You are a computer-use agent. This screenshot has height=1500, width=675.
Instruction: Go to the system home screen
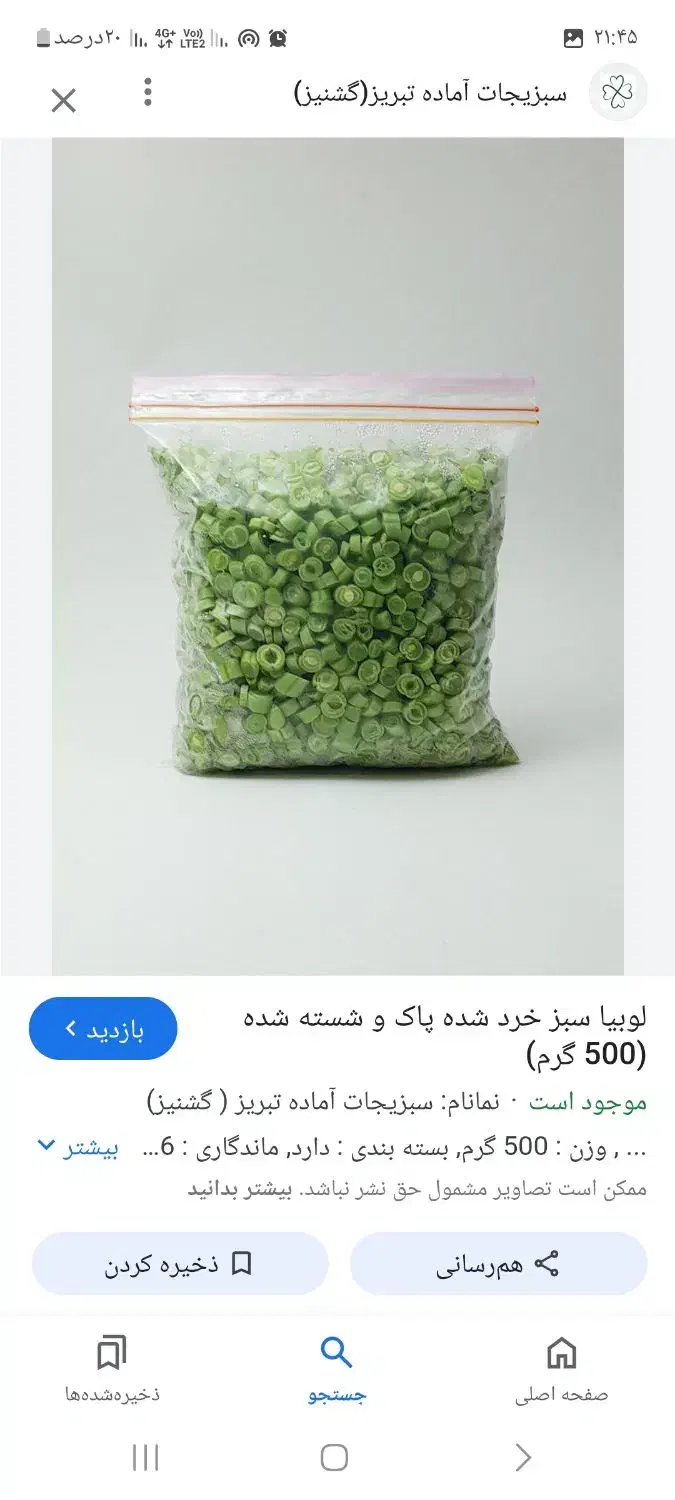click(x=335, y=1458)
